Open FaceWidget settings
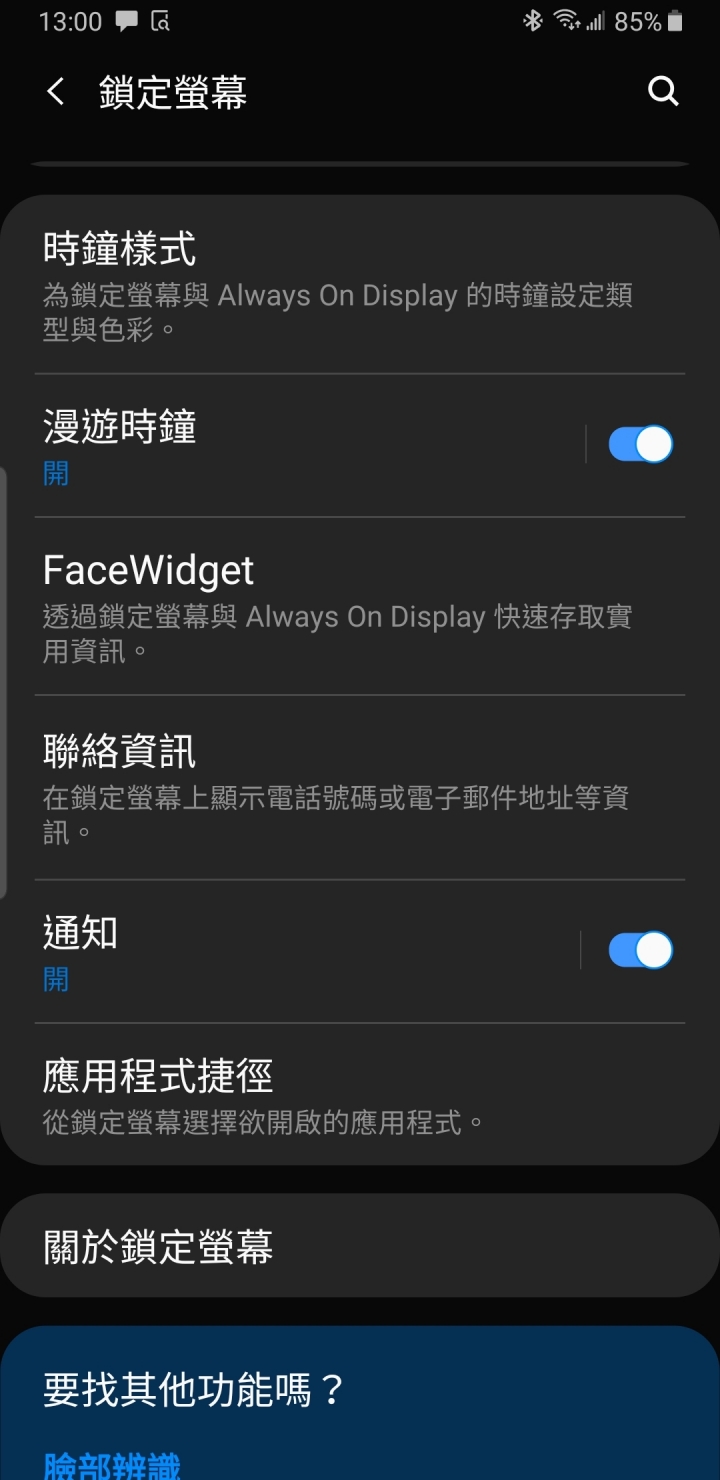The height and width of the screenshot is (1480, 720). click(360, 606)
